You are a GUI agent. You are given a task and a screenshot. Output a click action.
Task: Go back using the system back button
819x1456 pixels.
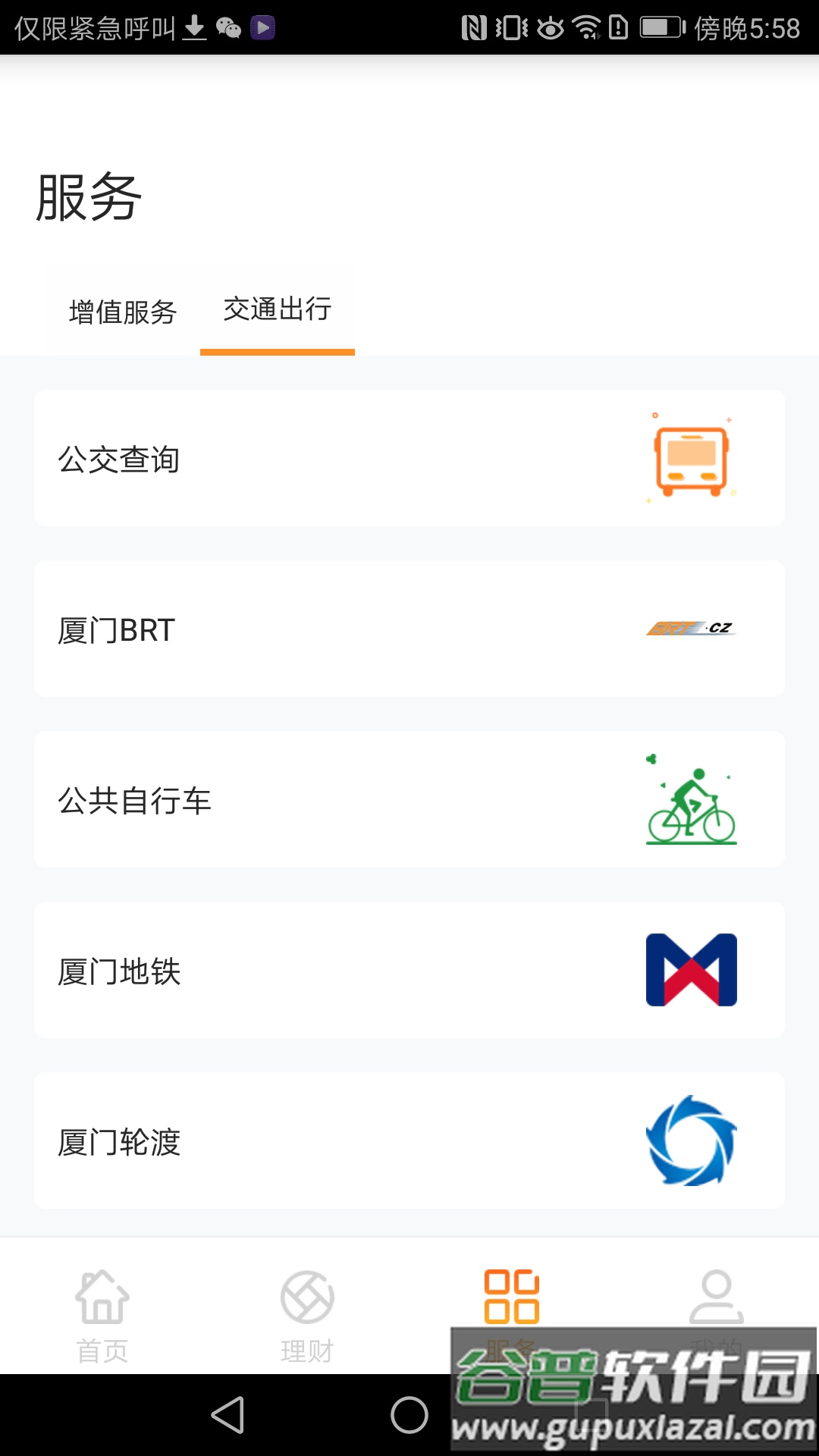(227, 1415)
